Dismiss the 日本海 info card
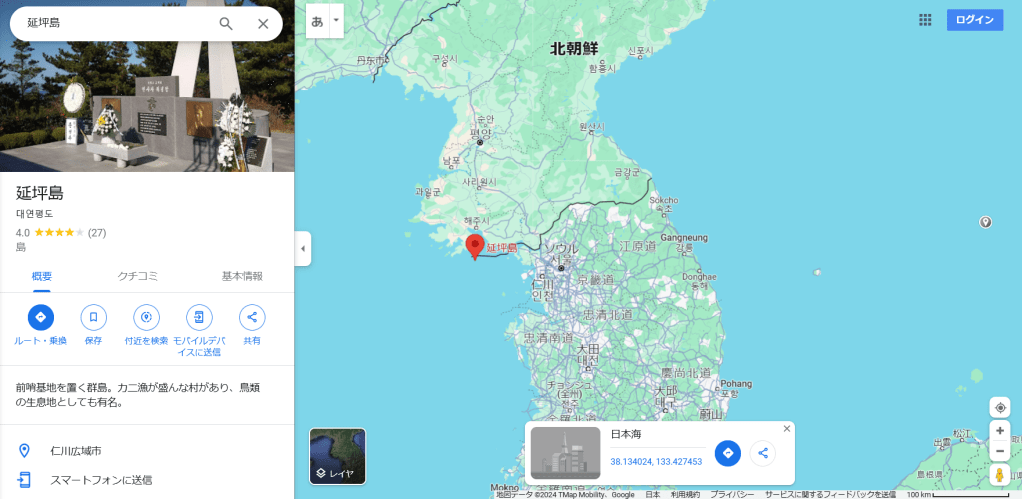The image size is (1022, 499). click(x=787, y=429)
